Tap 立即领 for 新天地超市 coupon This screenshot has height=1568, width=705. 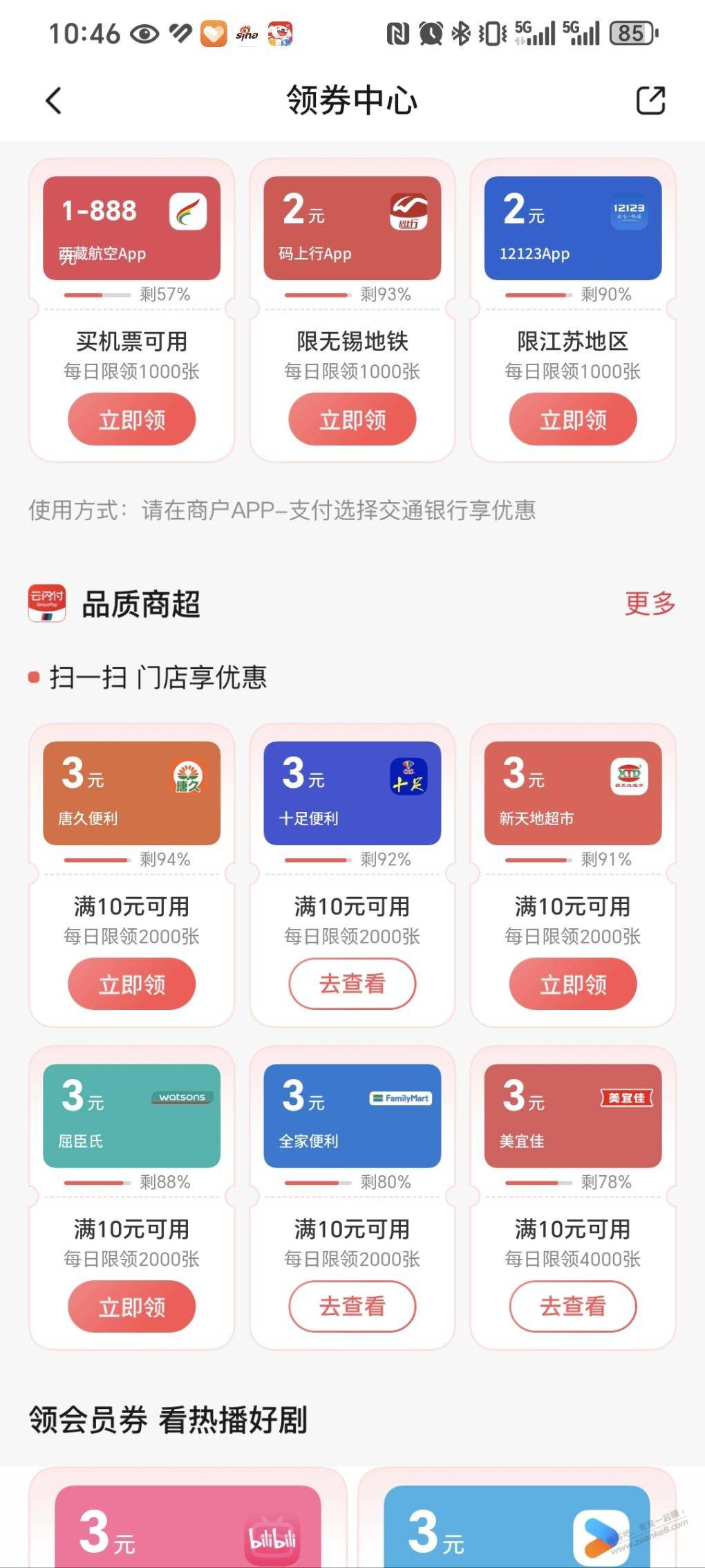coord(572,984)
